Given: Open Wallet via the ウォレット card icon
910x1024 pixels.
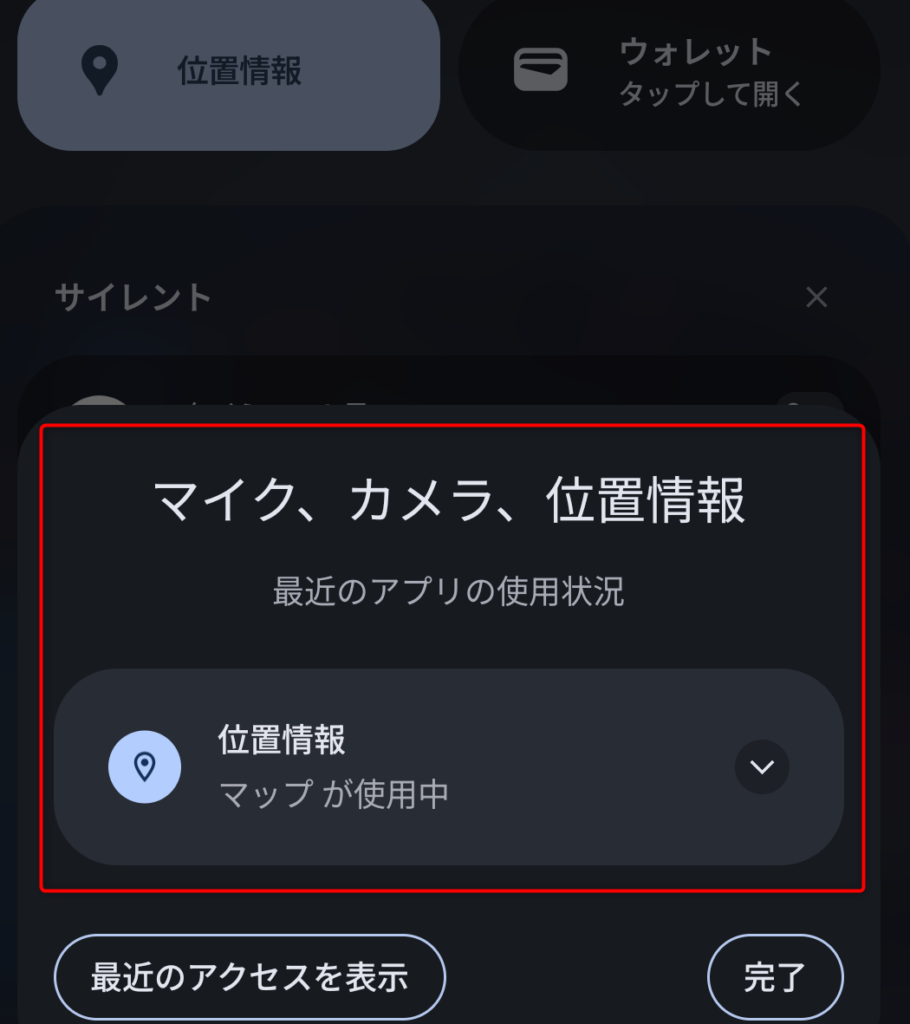Looking at the screenshot, I should coord(540,68).
